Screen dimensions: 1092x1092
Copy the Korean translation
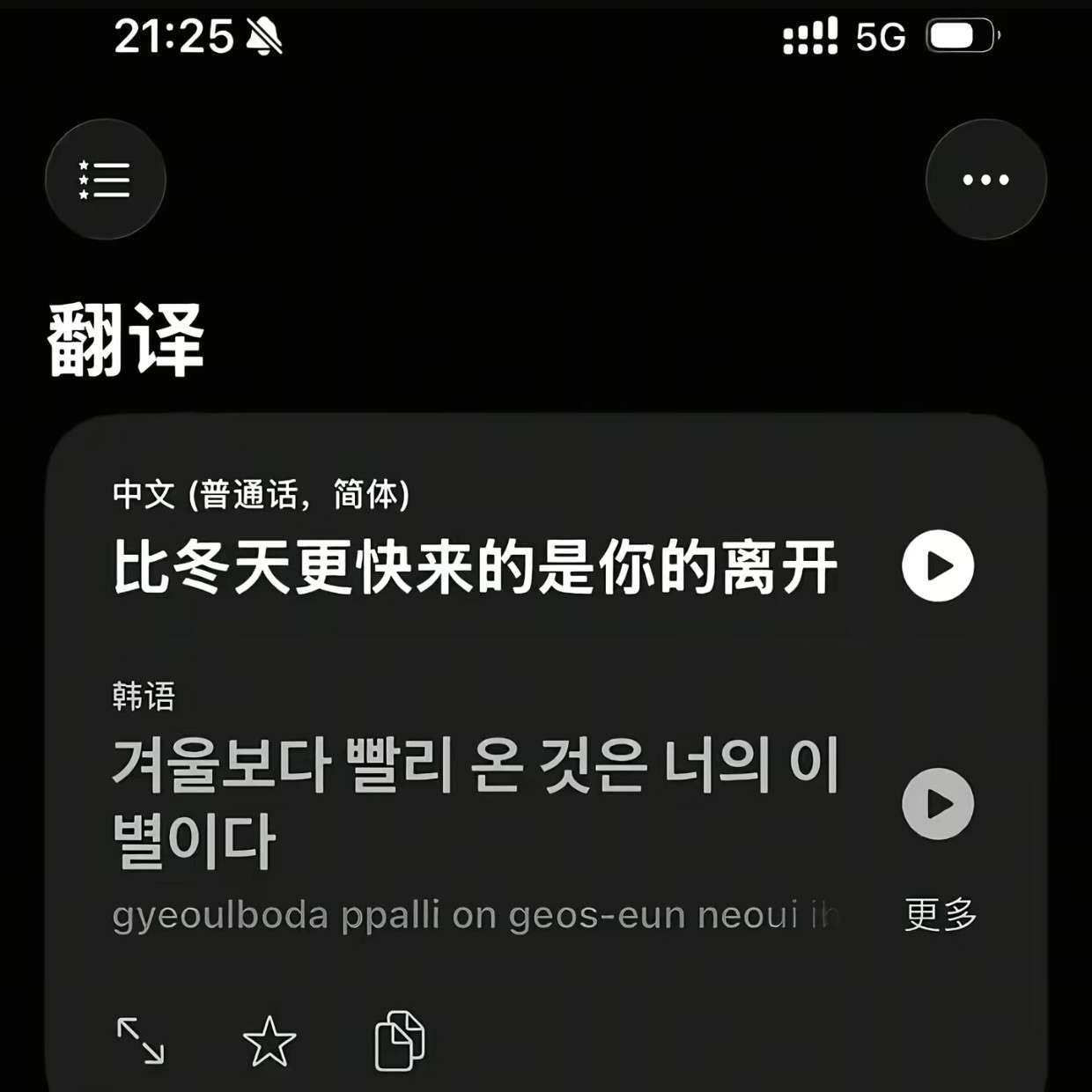tap(400, 1041)
